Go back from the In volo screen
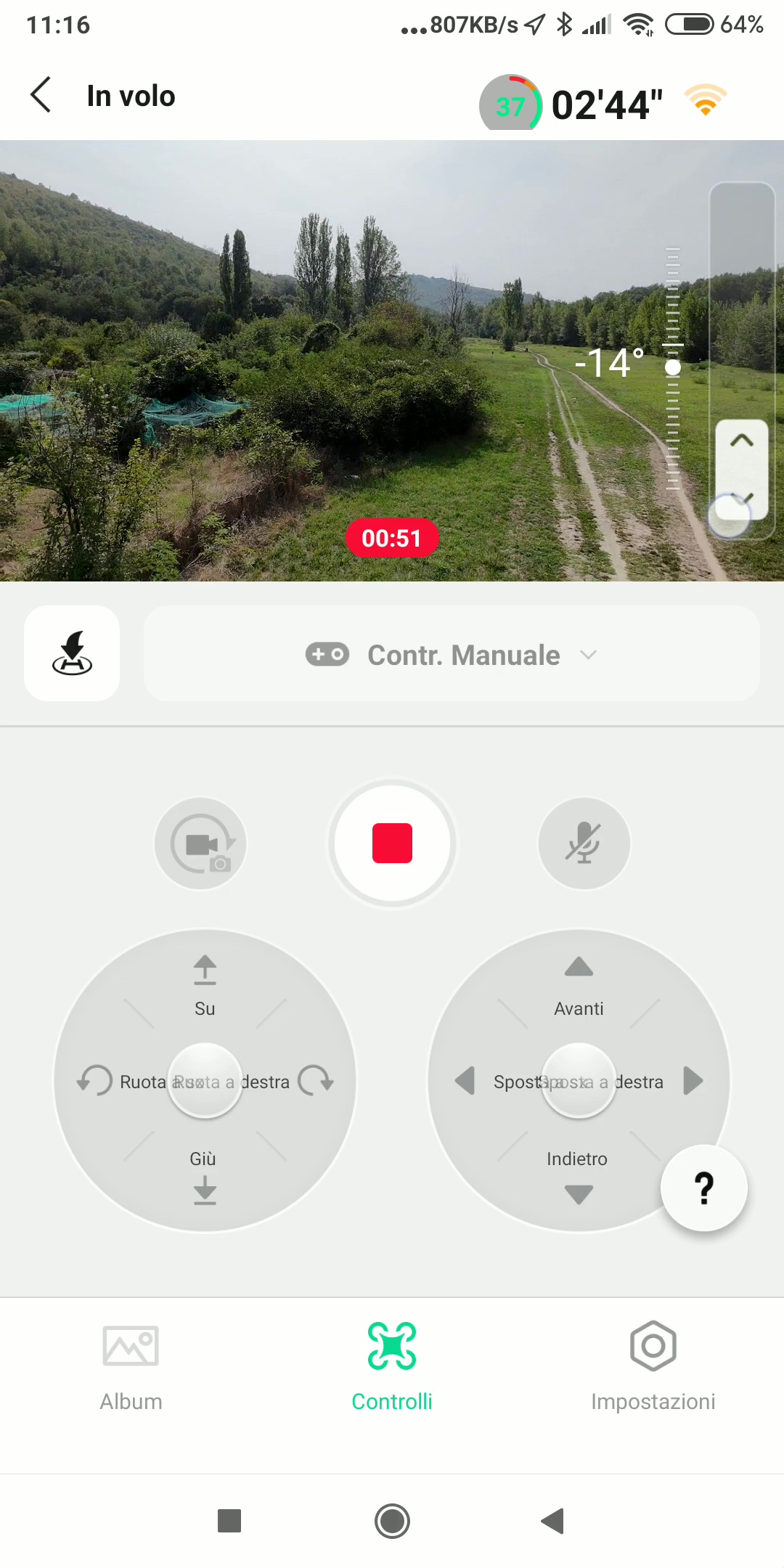This screenshot has height=1568, width=784. 41,95
